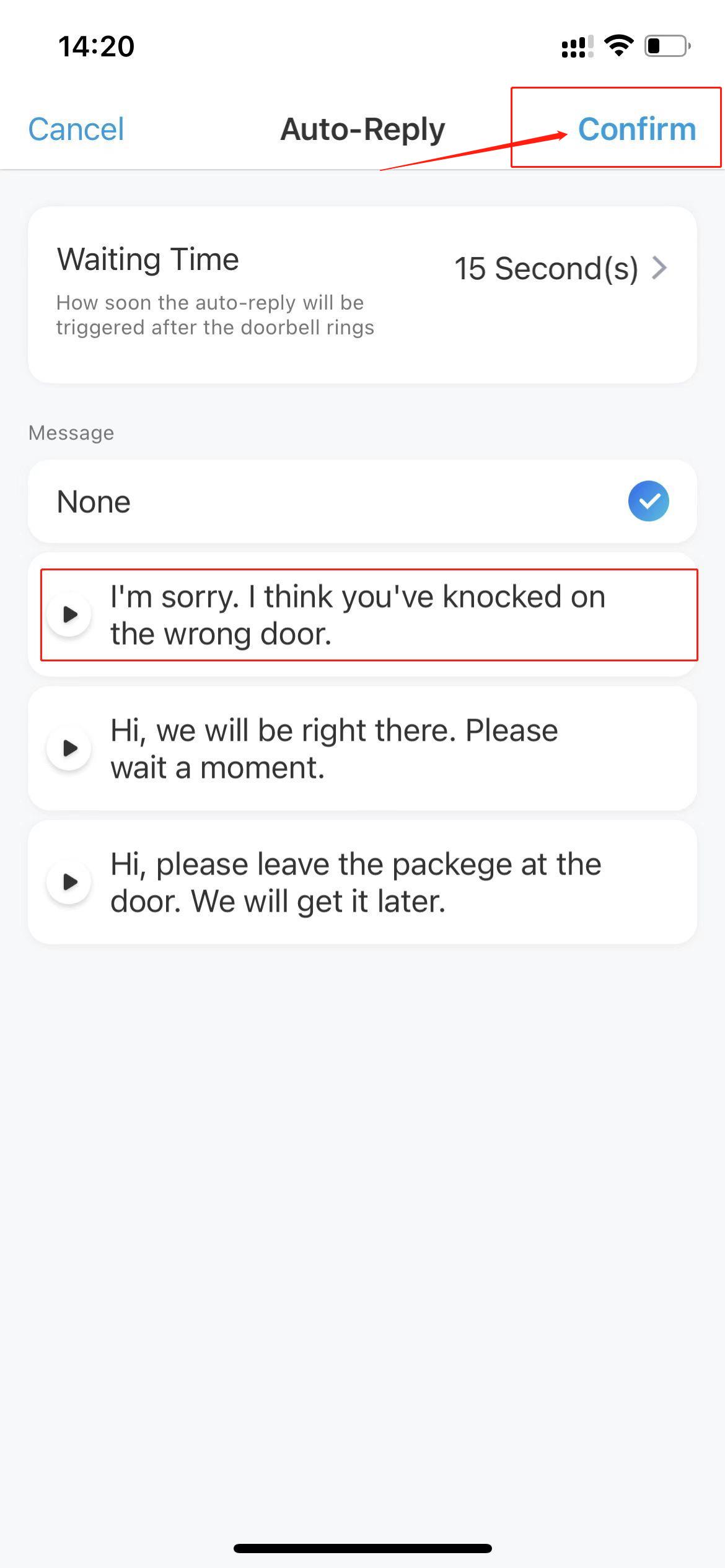Play the leave package message preview

click(x=70, y=882)
